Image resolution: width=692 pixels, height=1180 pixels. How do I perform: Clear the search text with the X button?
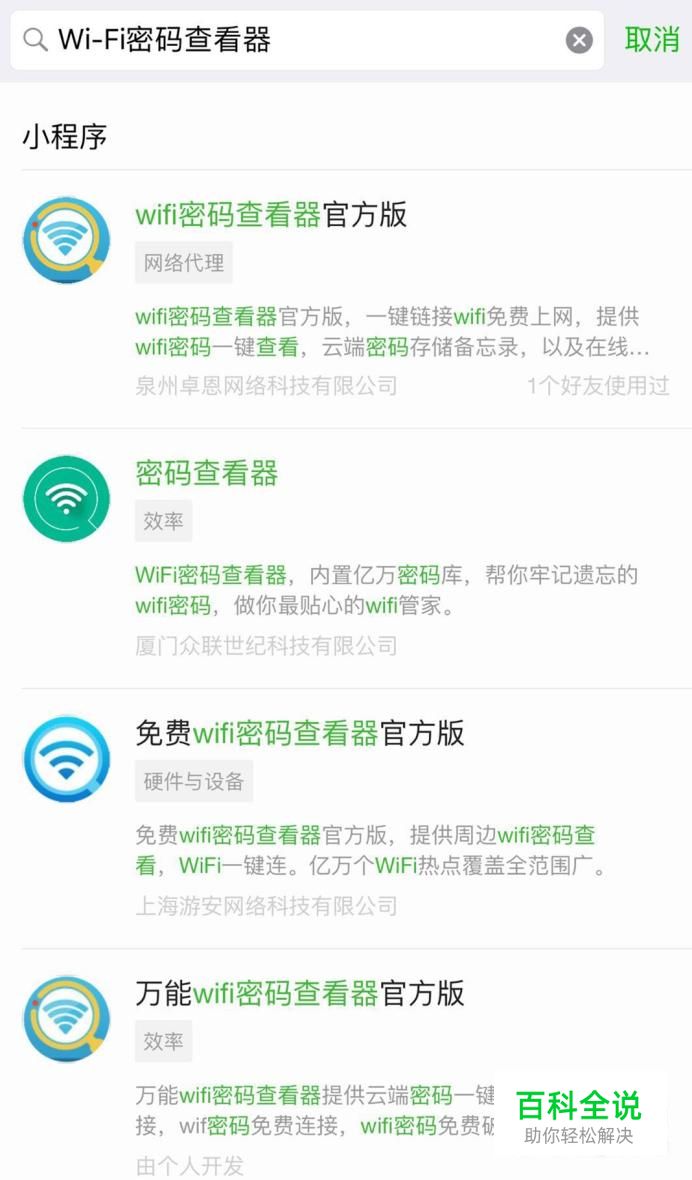[579, 40]
